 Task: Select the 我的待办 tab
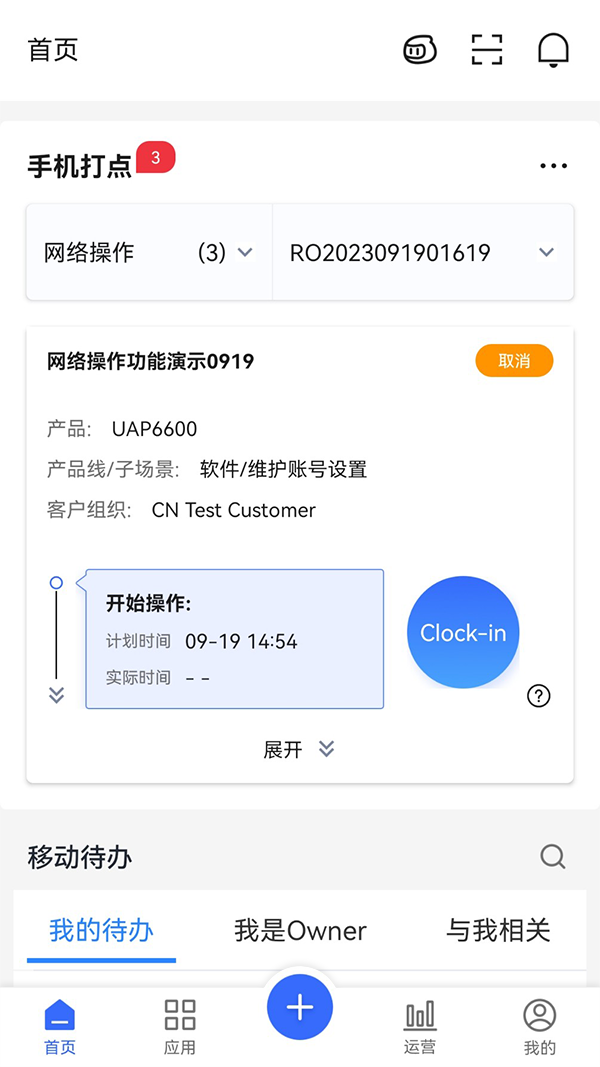tap(101, 931)
